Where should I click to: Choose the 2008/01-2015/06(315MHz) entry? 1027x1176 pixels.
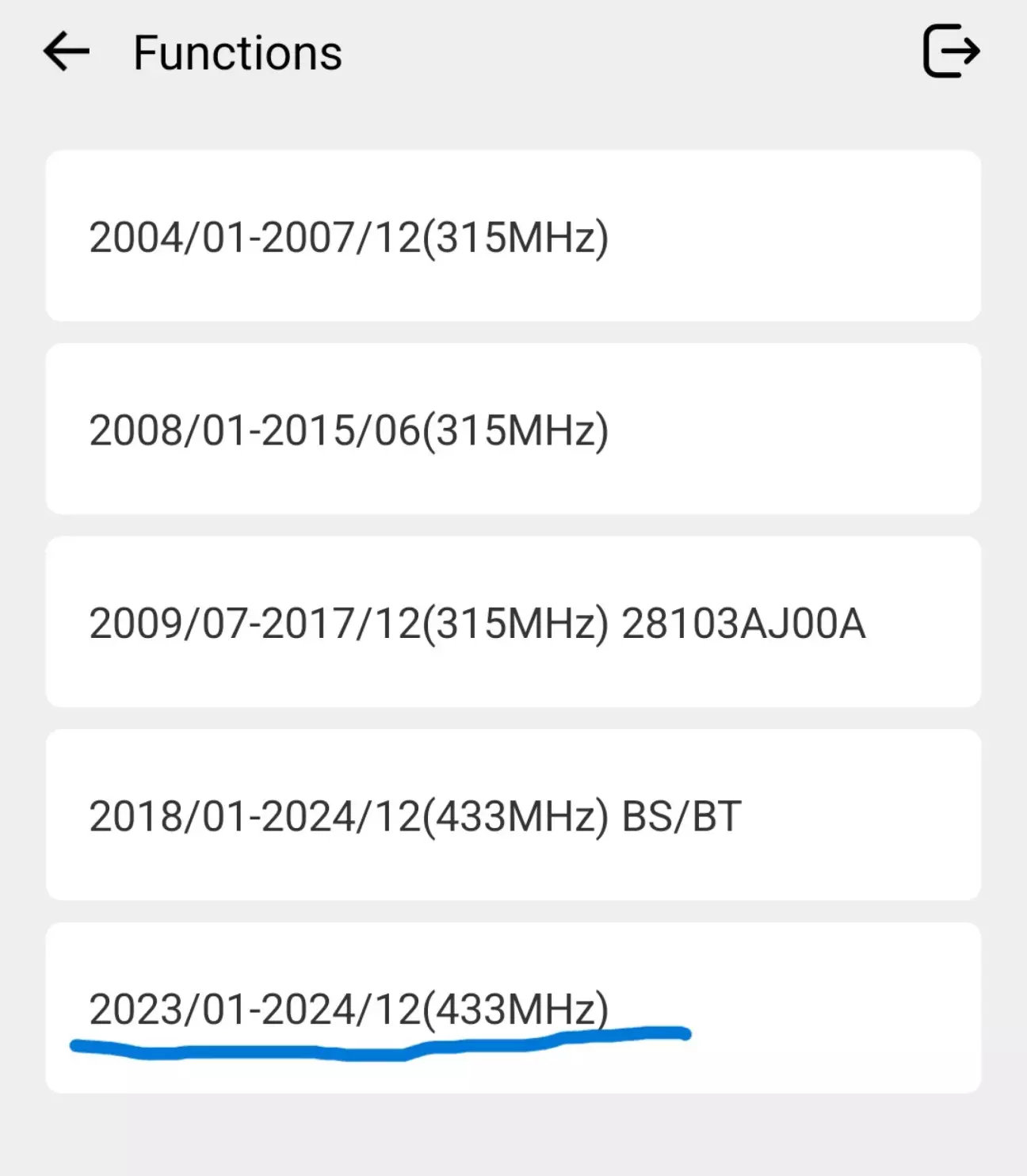513,429
